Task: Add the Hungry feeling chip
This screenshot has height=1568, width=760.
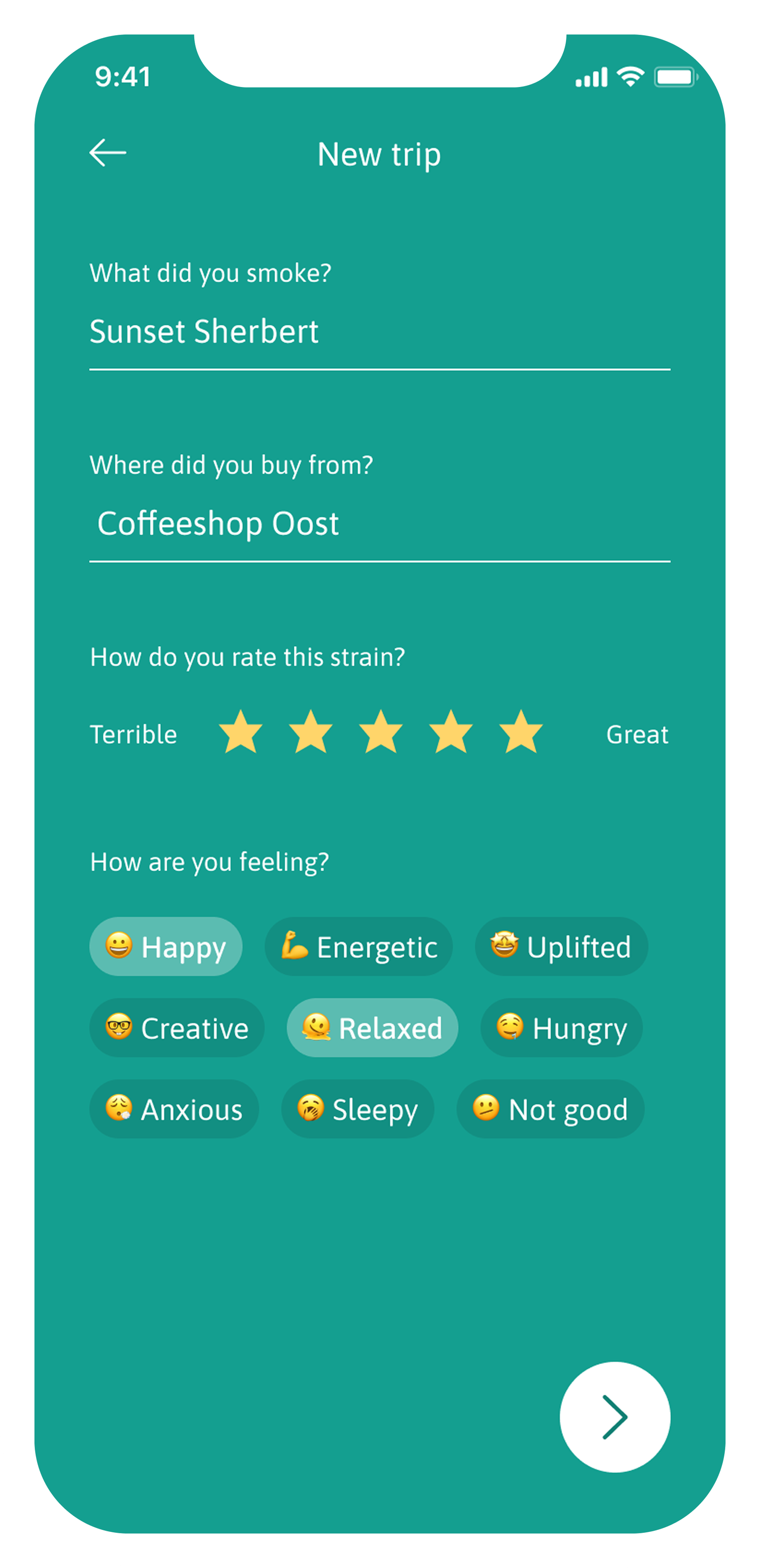Action: click(x=561, y=1028)
